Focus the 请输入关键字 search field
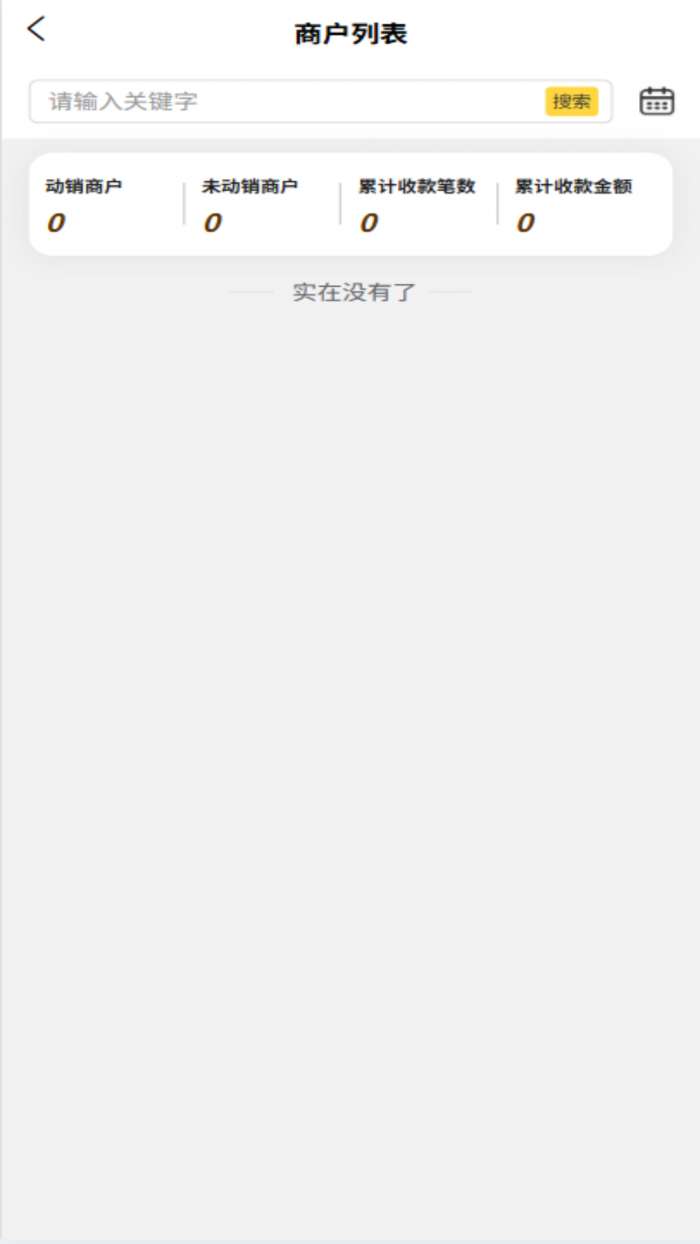700x1244 pixels. pyautogui.click(x=280, y=101)
